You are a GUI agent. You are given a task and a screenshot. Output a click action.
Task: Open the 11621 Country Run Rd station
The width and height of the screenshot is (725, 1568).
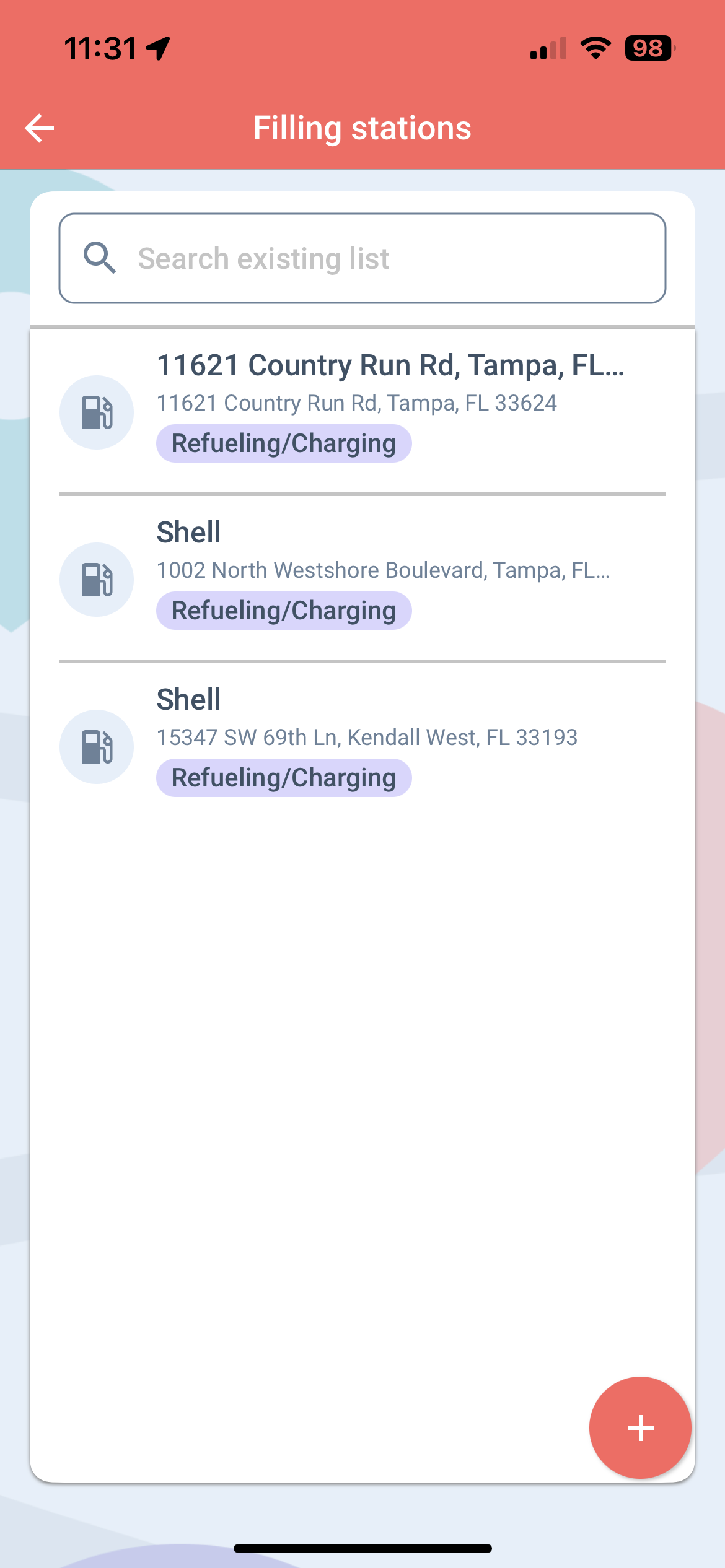point(362,411)
